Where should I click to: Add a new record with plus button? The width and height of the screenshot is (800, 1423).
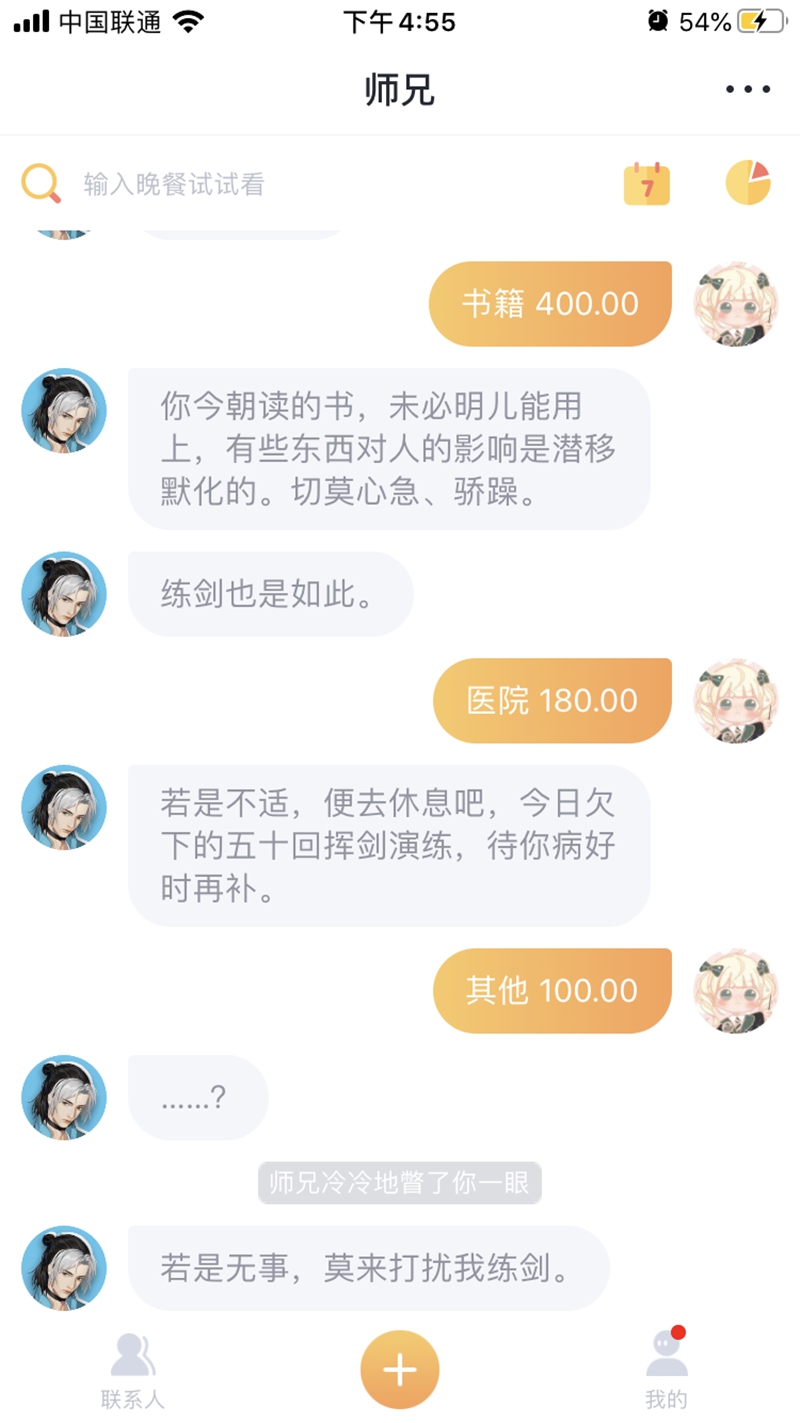pyautogui.click(x=400, y=1369)
